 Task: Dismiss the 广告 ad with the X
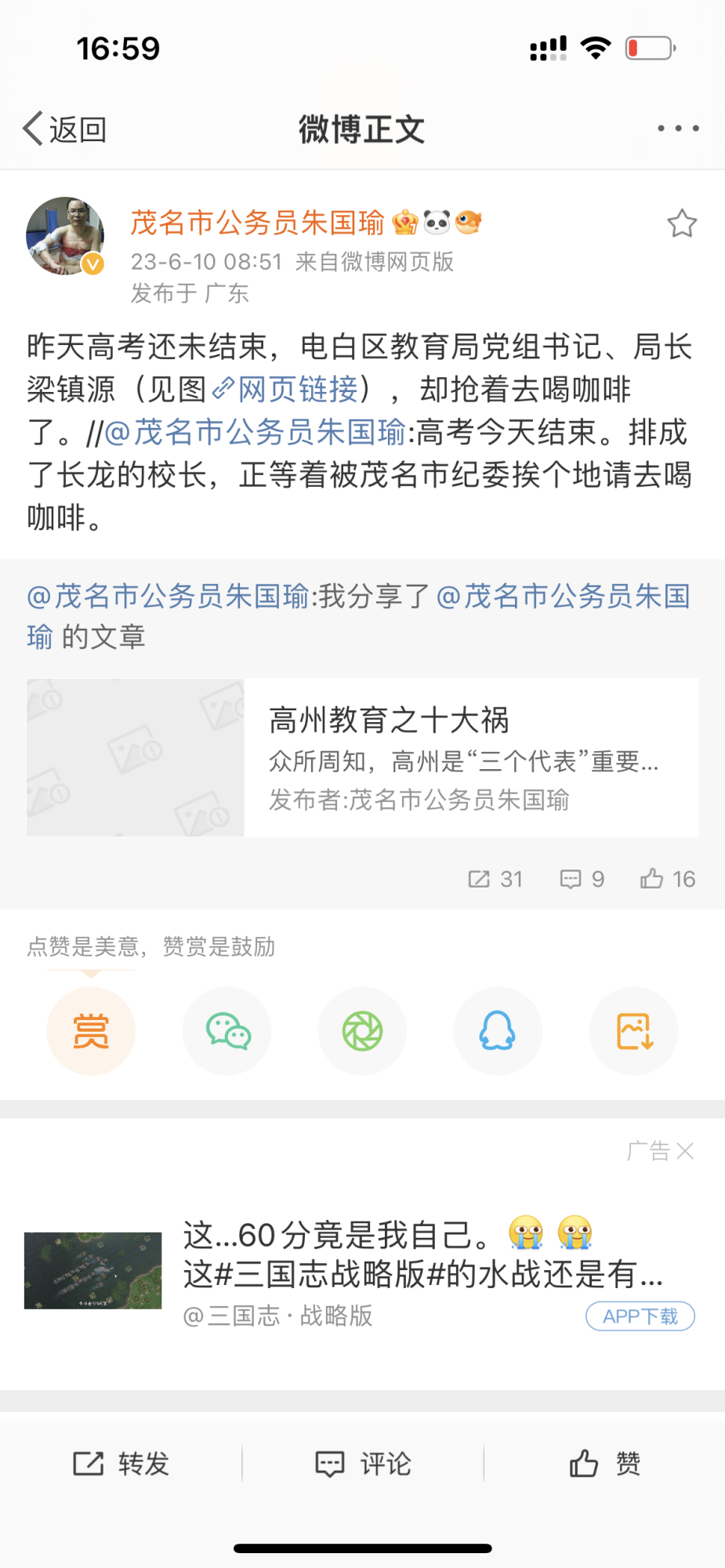684,1151
